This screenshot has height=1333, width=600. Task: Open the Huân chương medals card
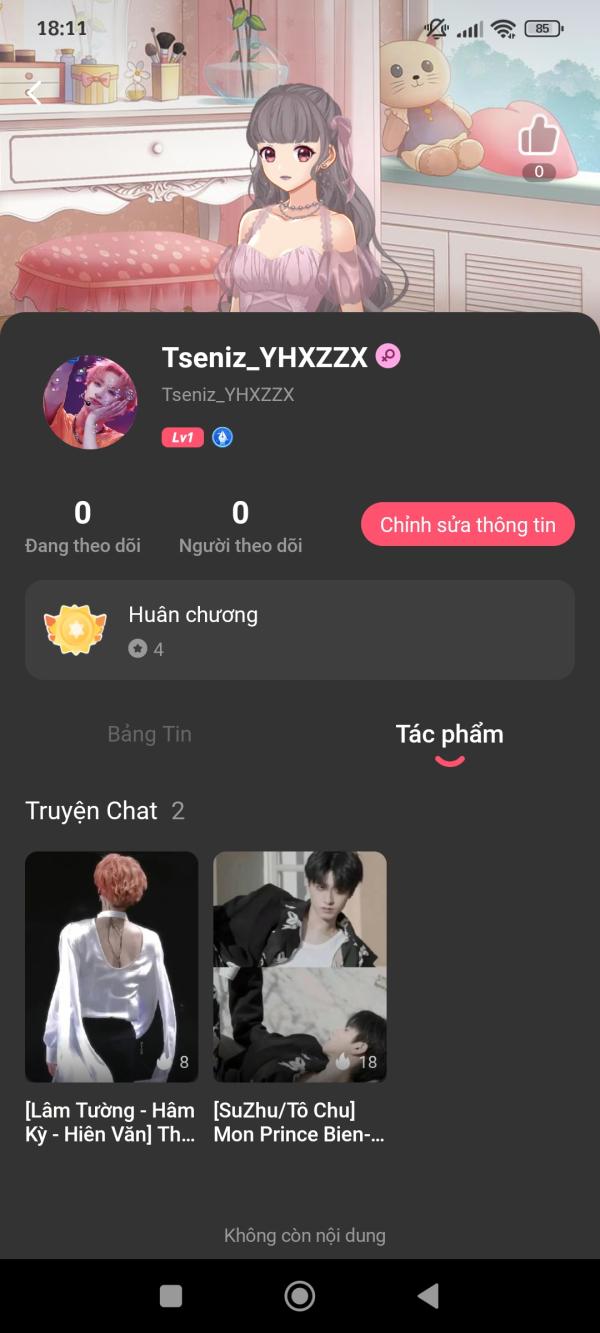coord(300,630)
